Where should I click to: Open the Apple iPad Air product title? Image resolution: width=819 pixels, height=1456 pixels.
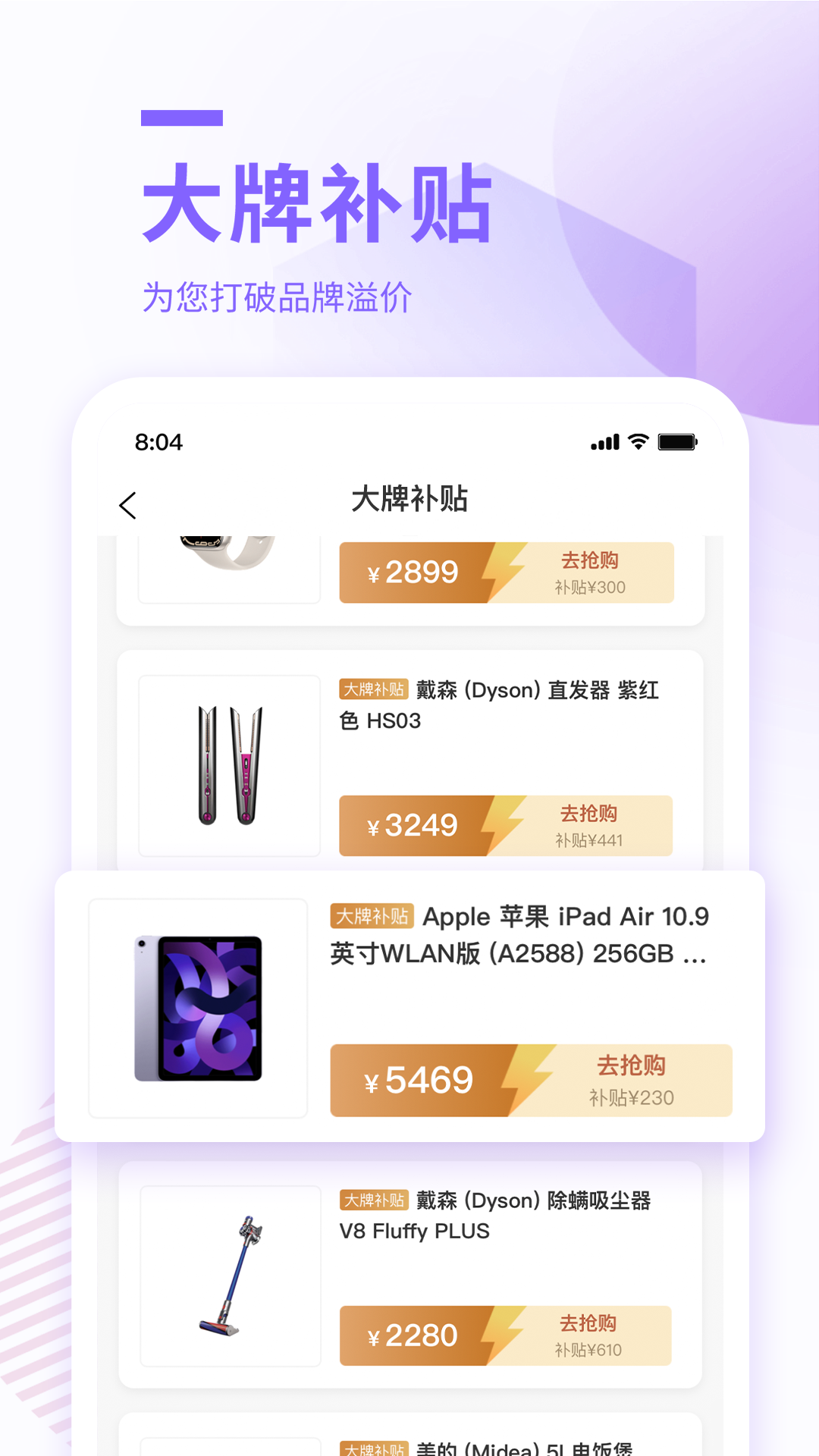coord(565,936)
